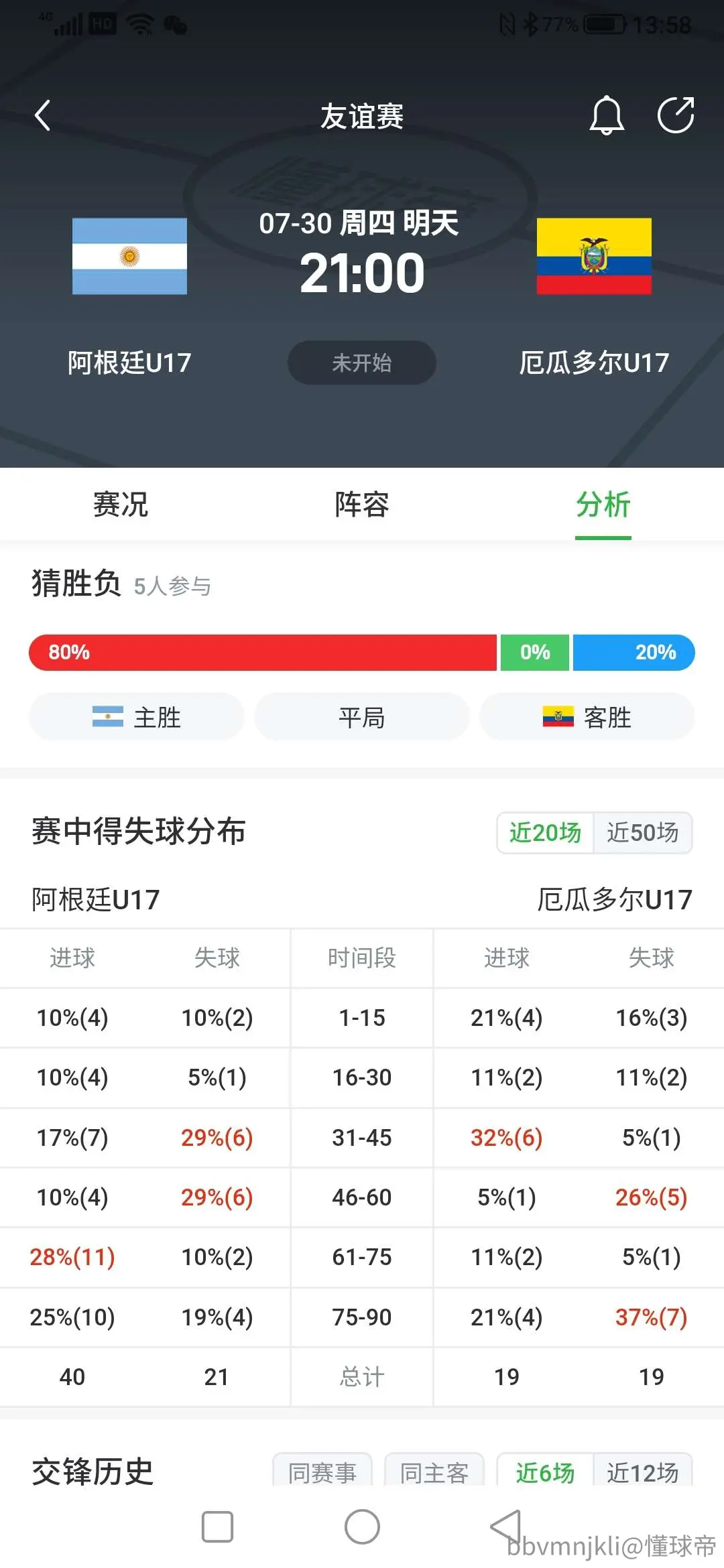Open the Ecuador U17 team flag

coord(594,256)
